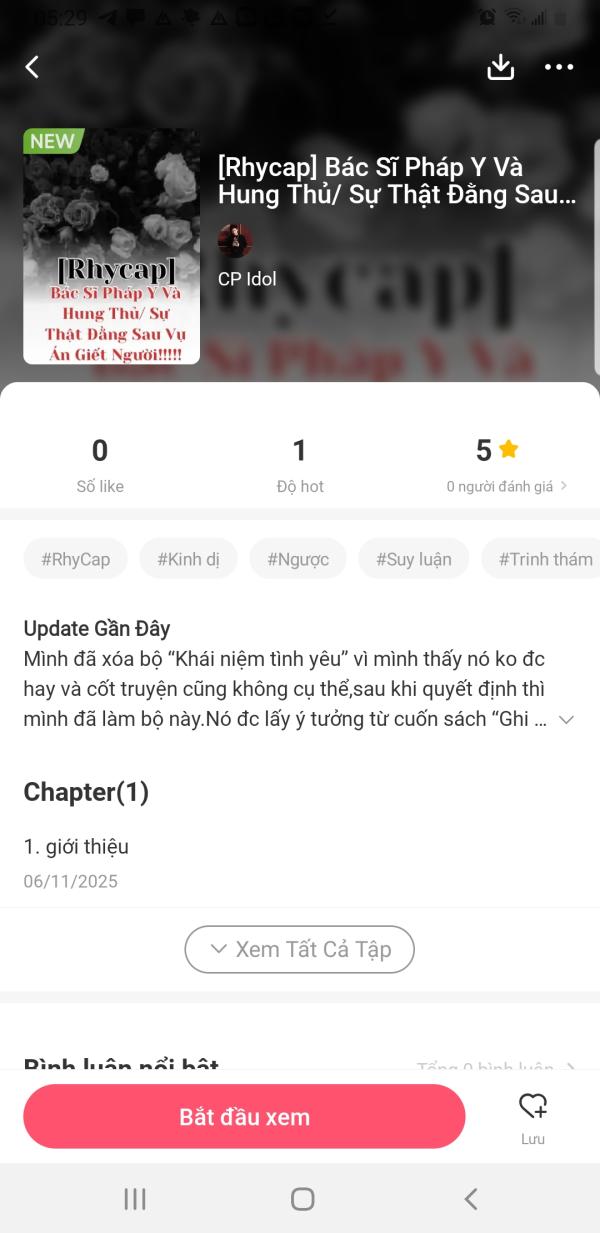Open all comments via 'Tổng 0 bình luận'

[496, 1069]
